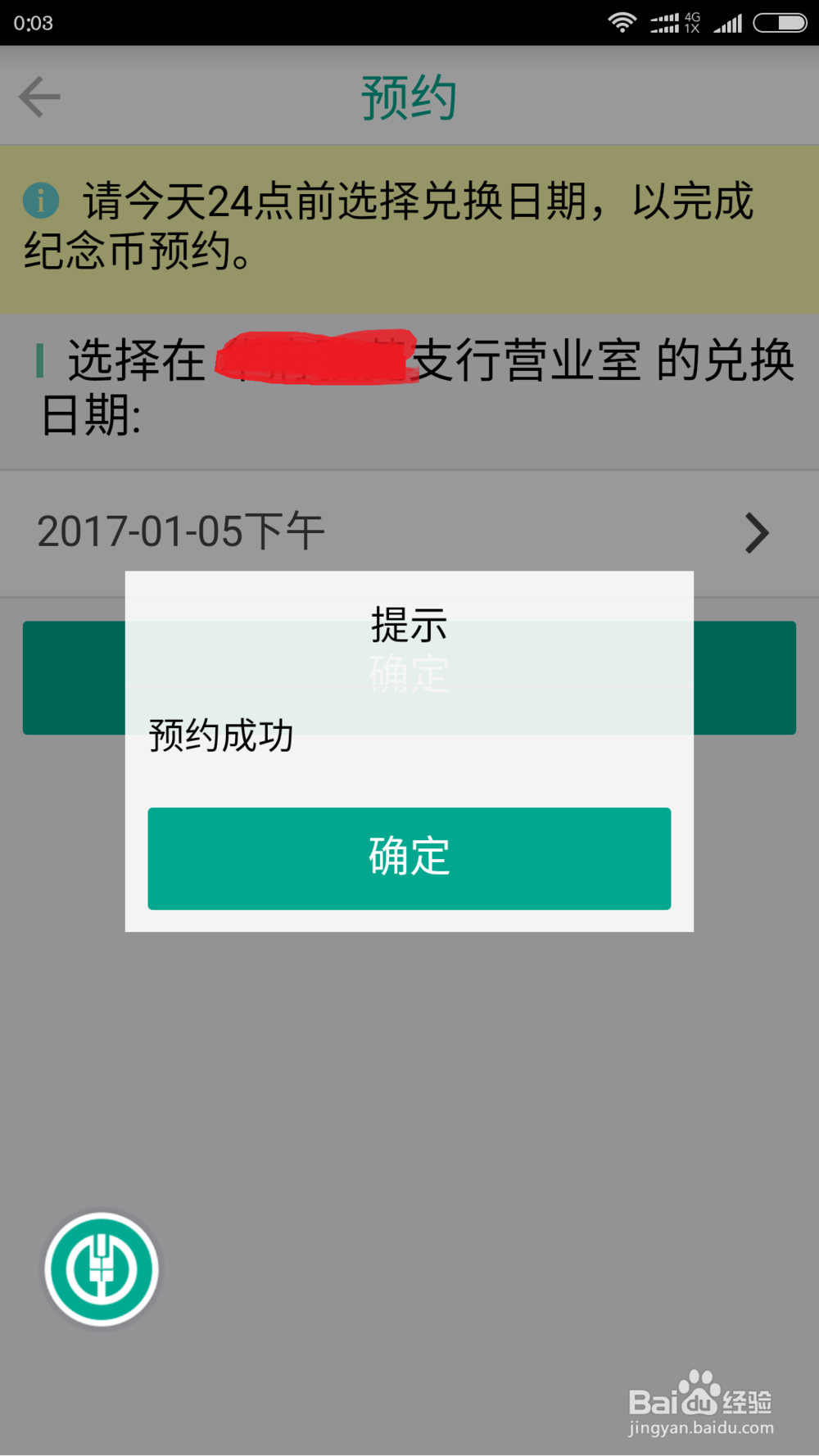Tap the battery indicator in the status bar

[781, 22]
